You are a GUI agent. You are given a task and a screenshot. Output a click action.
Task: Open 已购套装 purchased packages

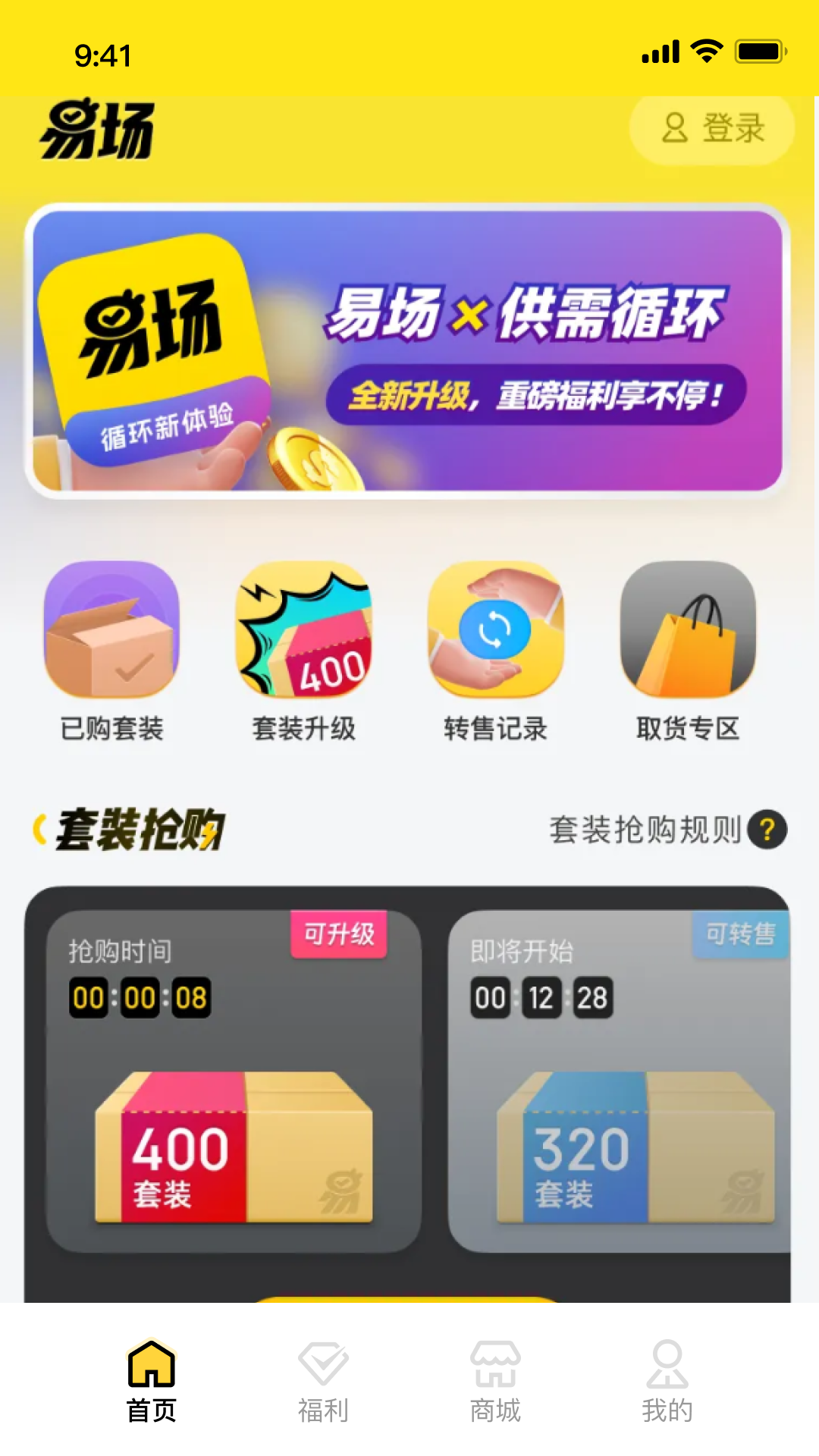coord(112,651)
